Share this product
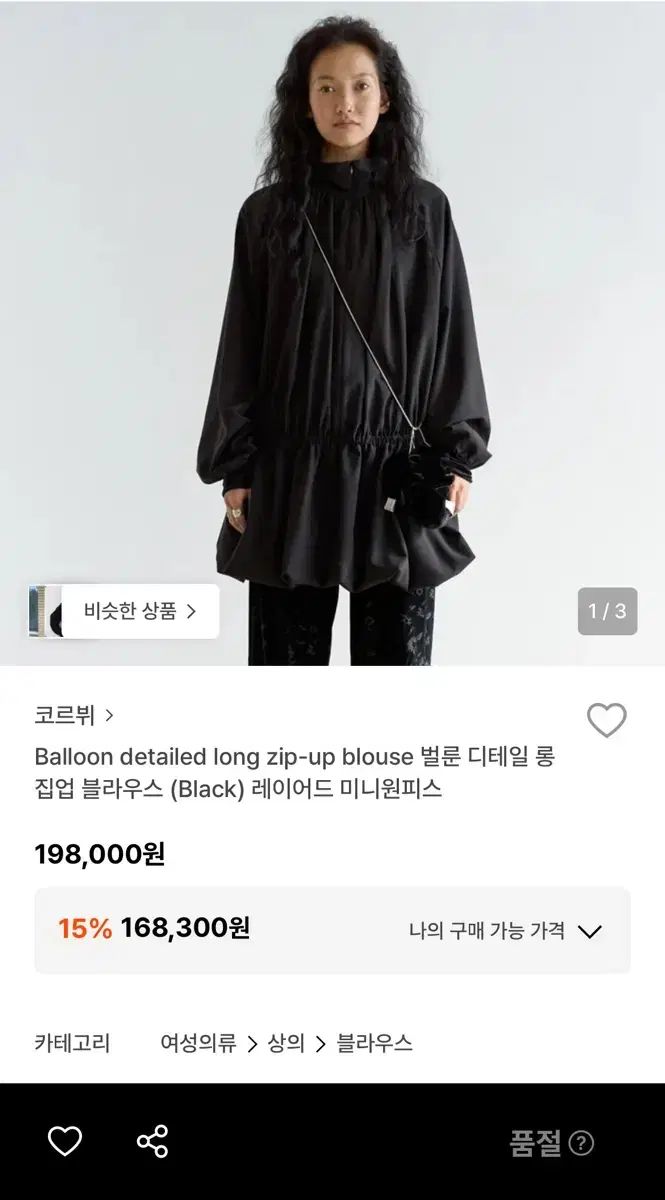 pos(152,1141)
